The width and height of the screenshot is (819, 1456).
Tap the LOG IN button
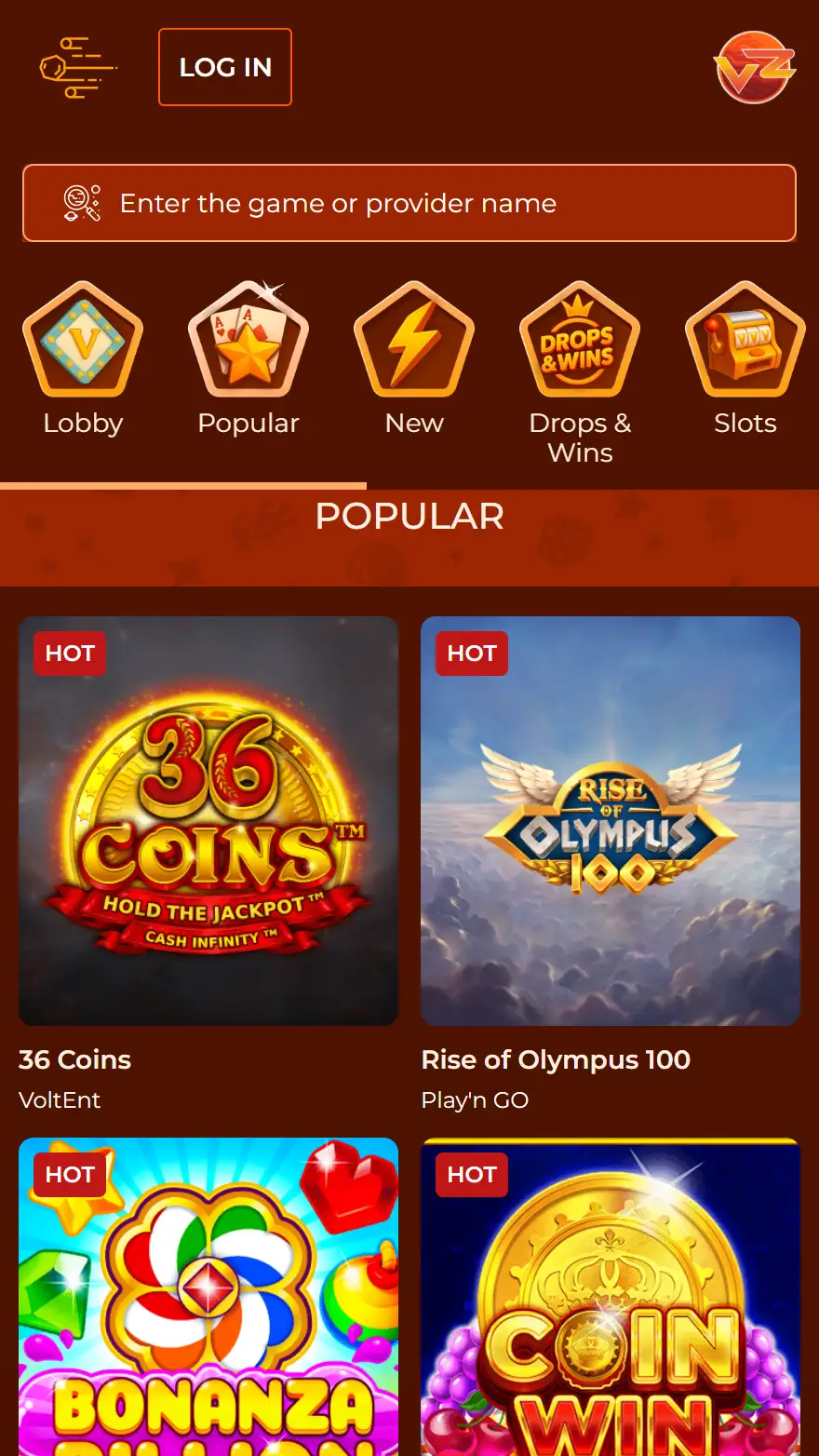[225, 67]
